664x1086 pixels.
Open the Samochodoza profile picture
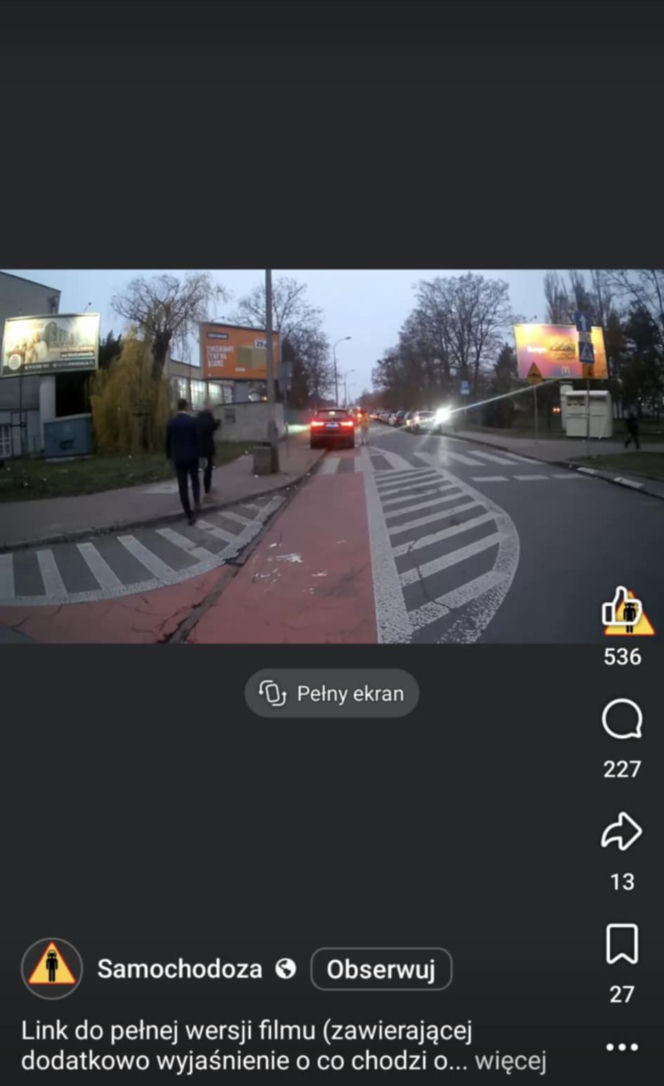(x=52, y=968)
